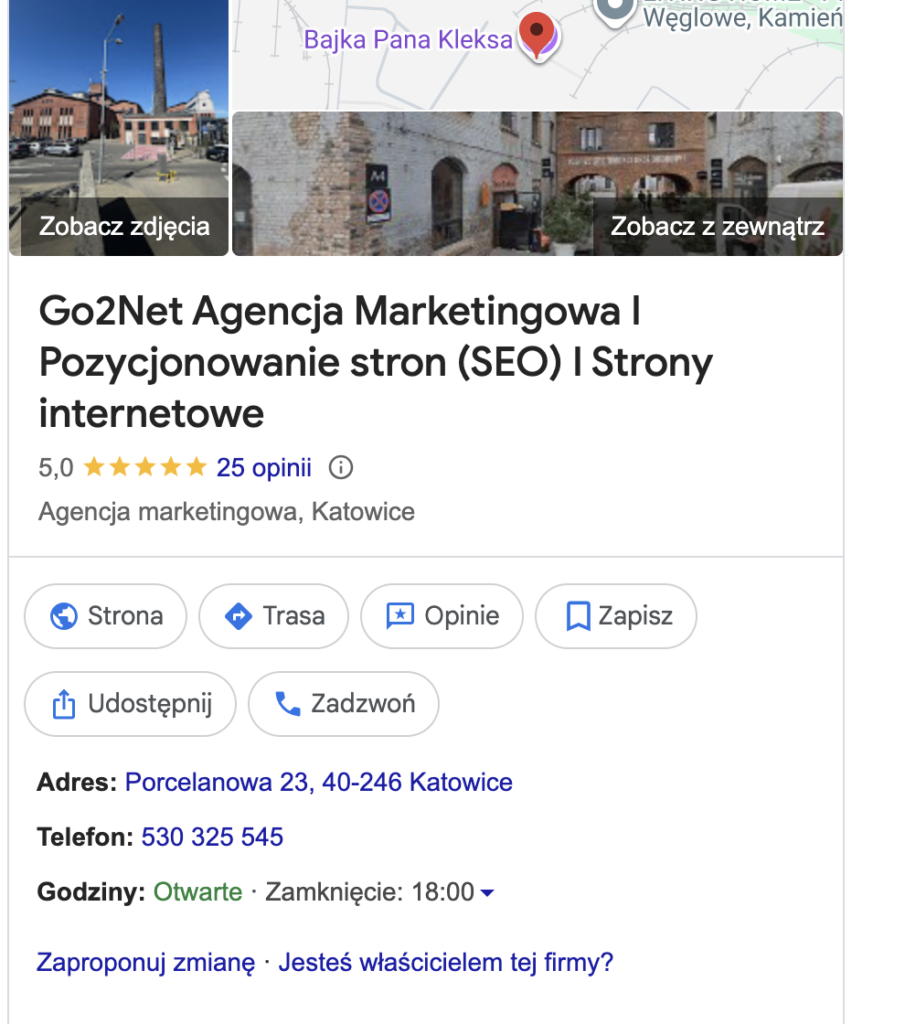Click the Godziny Otwarte status text
The height and width of the screenshot is (1024, 905).
[197, 893]
